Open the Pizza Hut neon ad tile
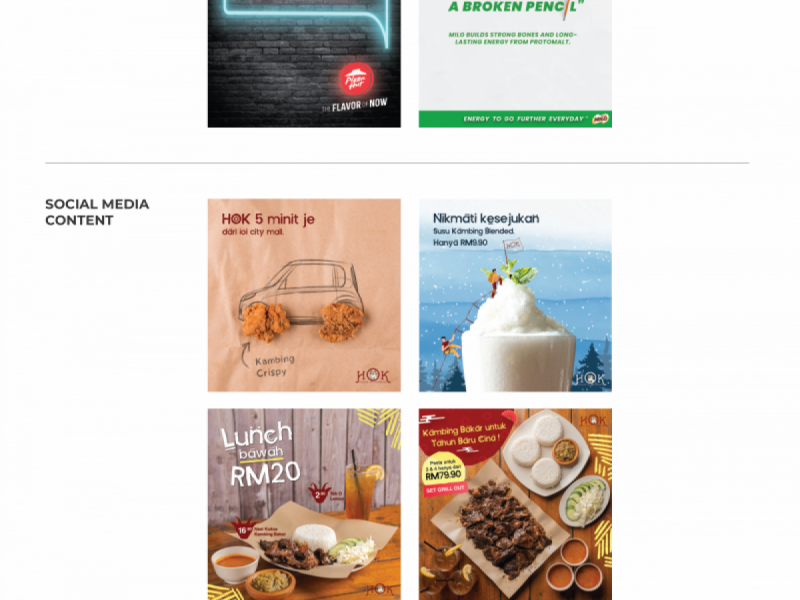This screenshot has height=600, width=800. 304,62
